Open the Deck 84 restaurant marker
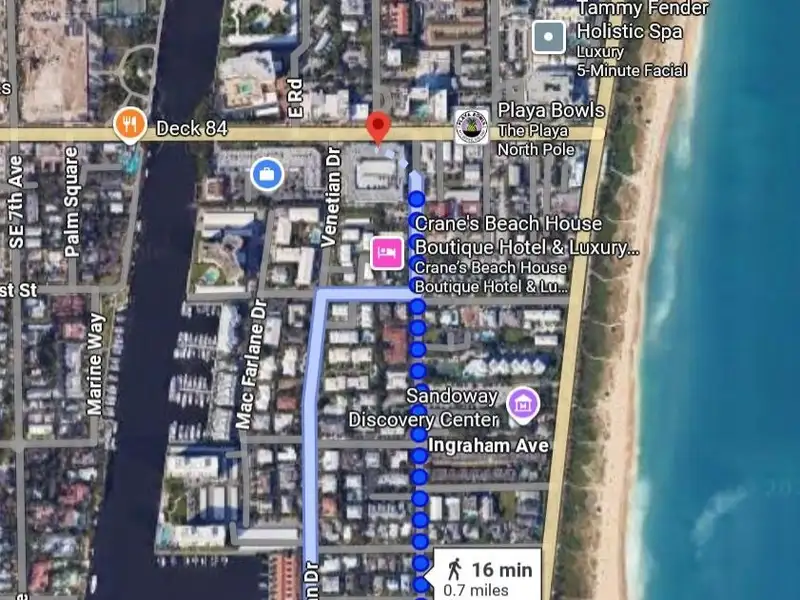Image resolution: width=800 pixels, height=600 pixels. [129, 125]
